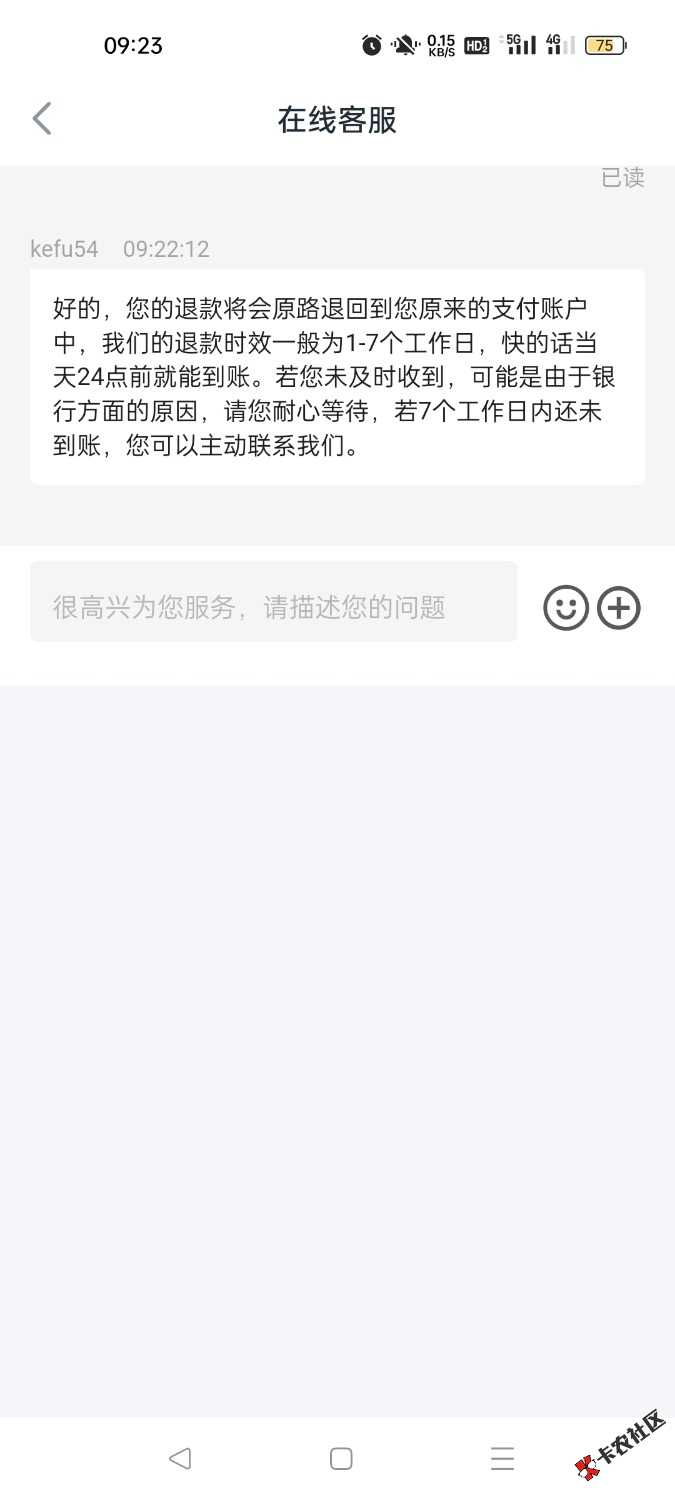Open the plus attachment menu
The image size is (675, 1500).
(619, 608)
